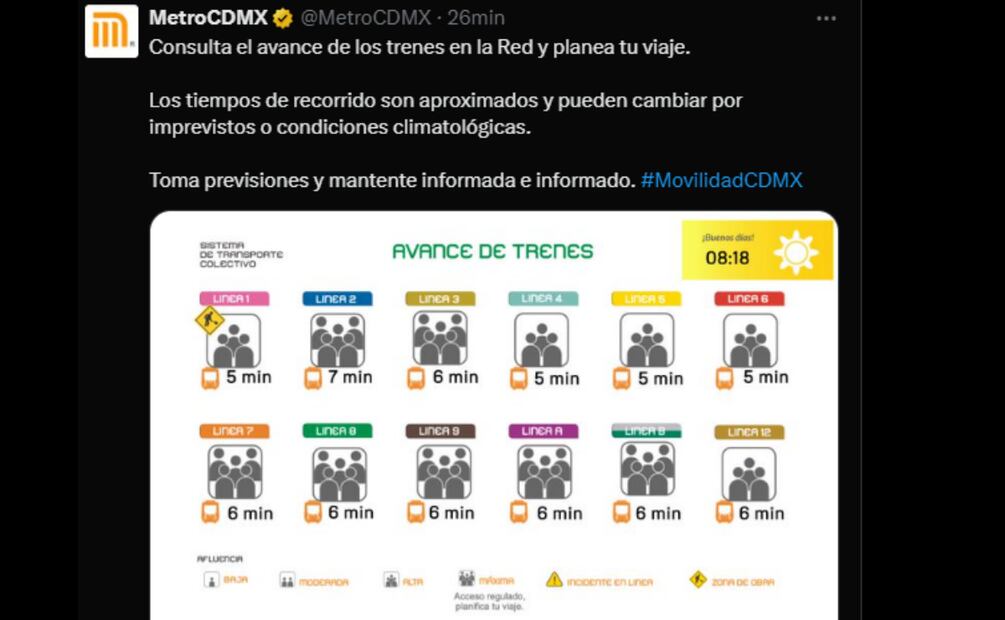Open the MetroCDMX account name link
This screenshot has height=620, width=1005.
[208, 18]
